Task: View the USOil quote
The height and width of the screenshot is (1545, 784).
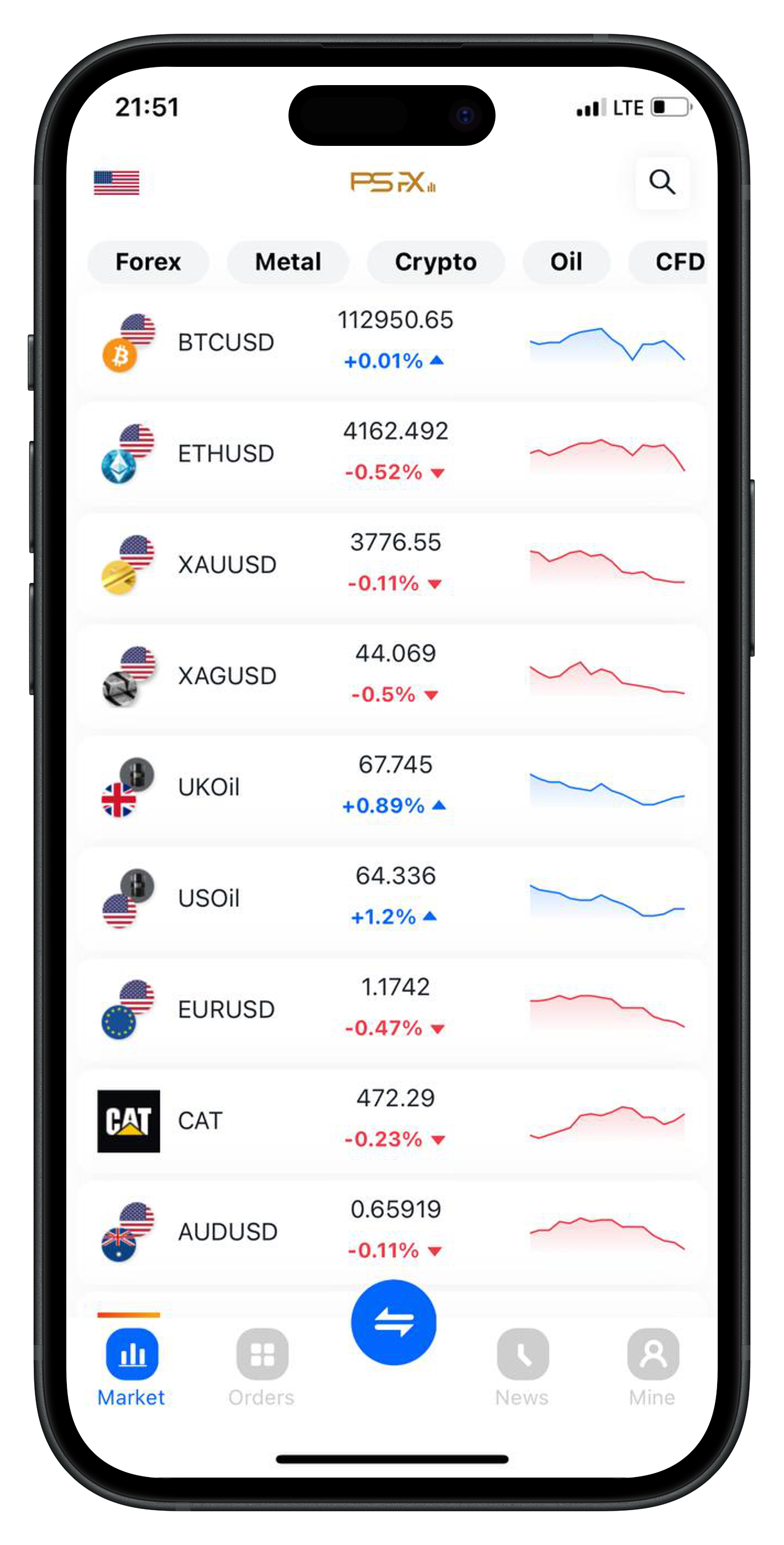Action: click(x=391, y=898)
